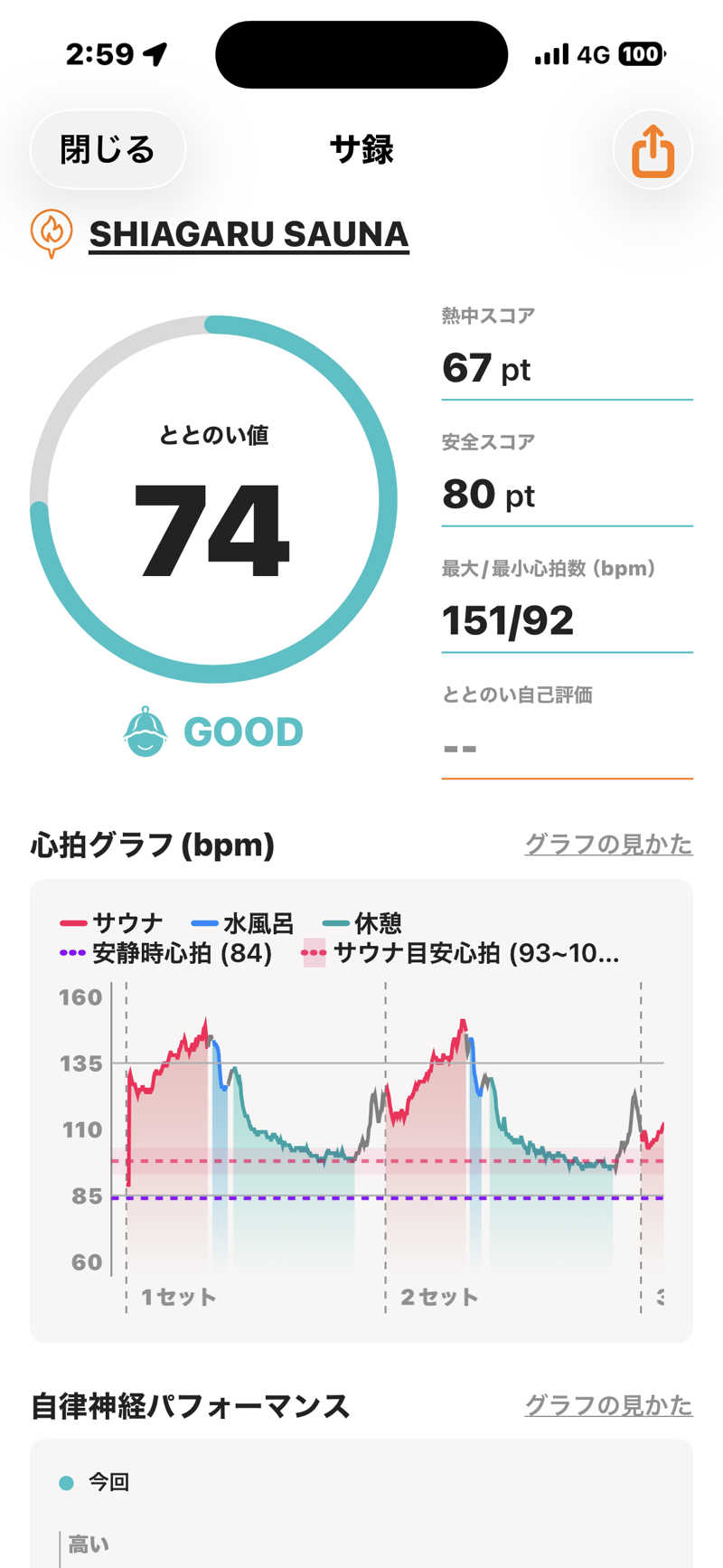Open グラフの見かた for the heart rate graph
The height and width of the screenshot is (1568, 723).
608,845
